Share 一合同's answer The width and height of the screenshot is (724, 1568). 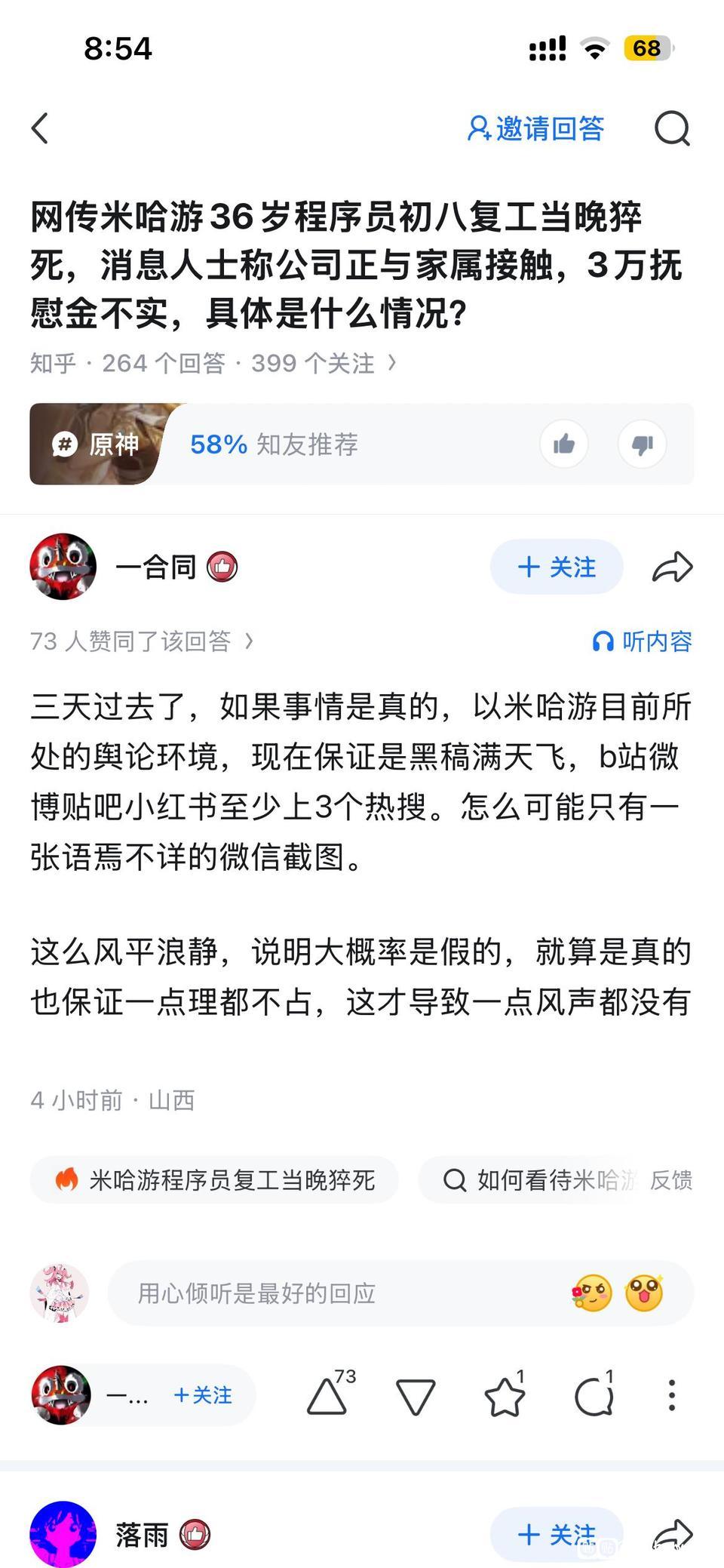click(671, 567)
